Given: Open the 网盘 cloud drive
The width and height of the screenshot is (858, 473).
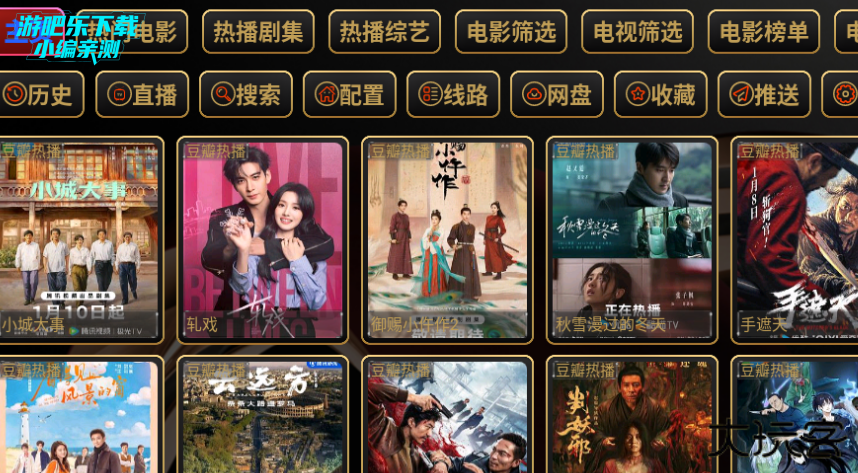Looking at the screenshot, I should click(557, 95).
